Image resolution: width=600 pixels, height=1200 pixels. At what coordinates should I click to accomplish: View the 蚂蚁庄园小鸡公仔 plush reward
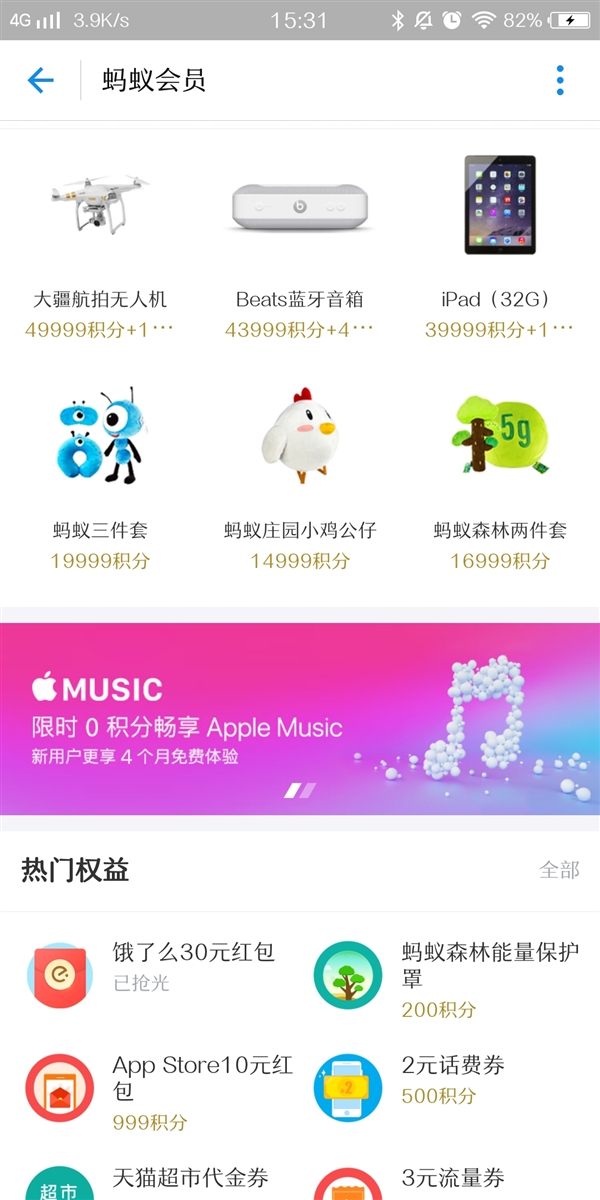click(300, 475)
